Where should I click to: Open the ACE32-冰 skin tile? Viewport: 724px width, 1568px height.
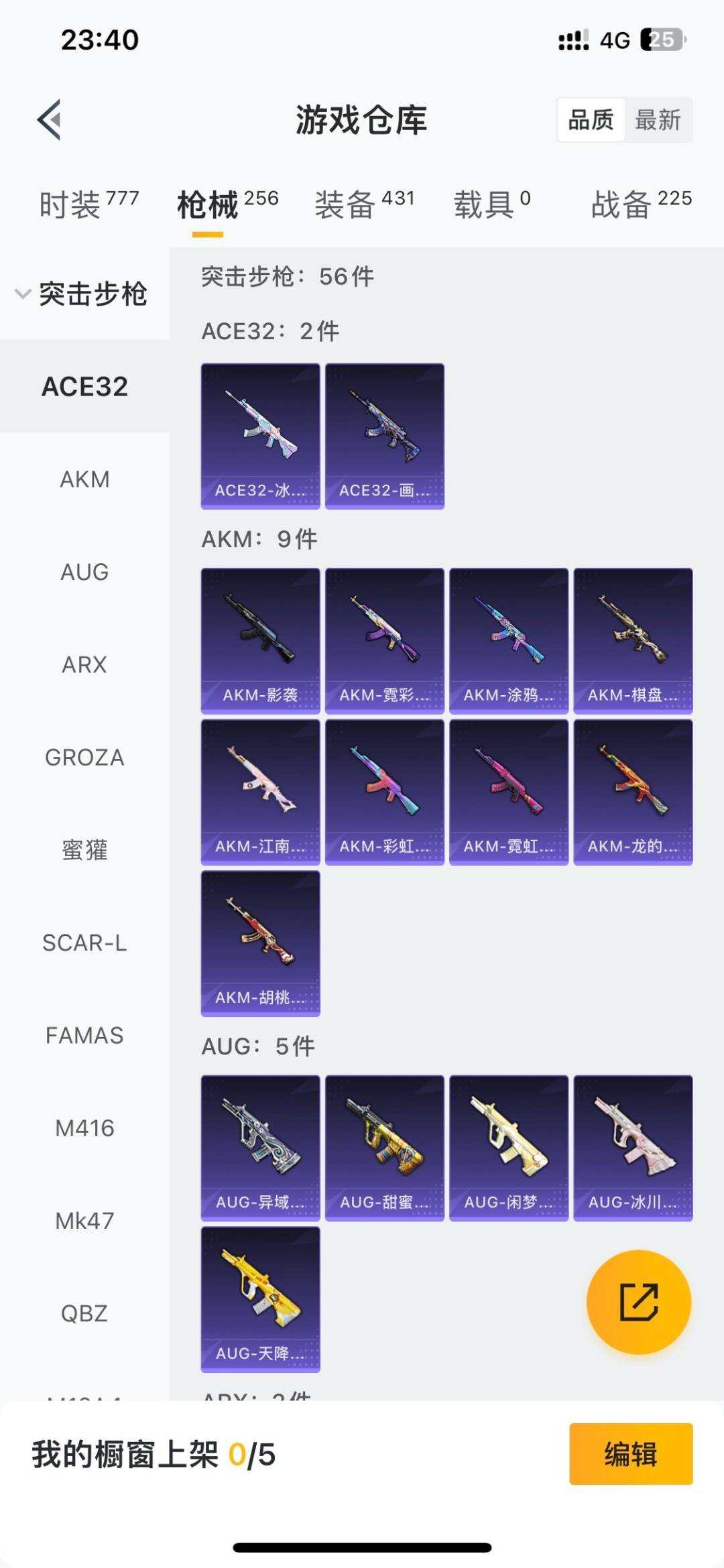[x=260, y=436]
